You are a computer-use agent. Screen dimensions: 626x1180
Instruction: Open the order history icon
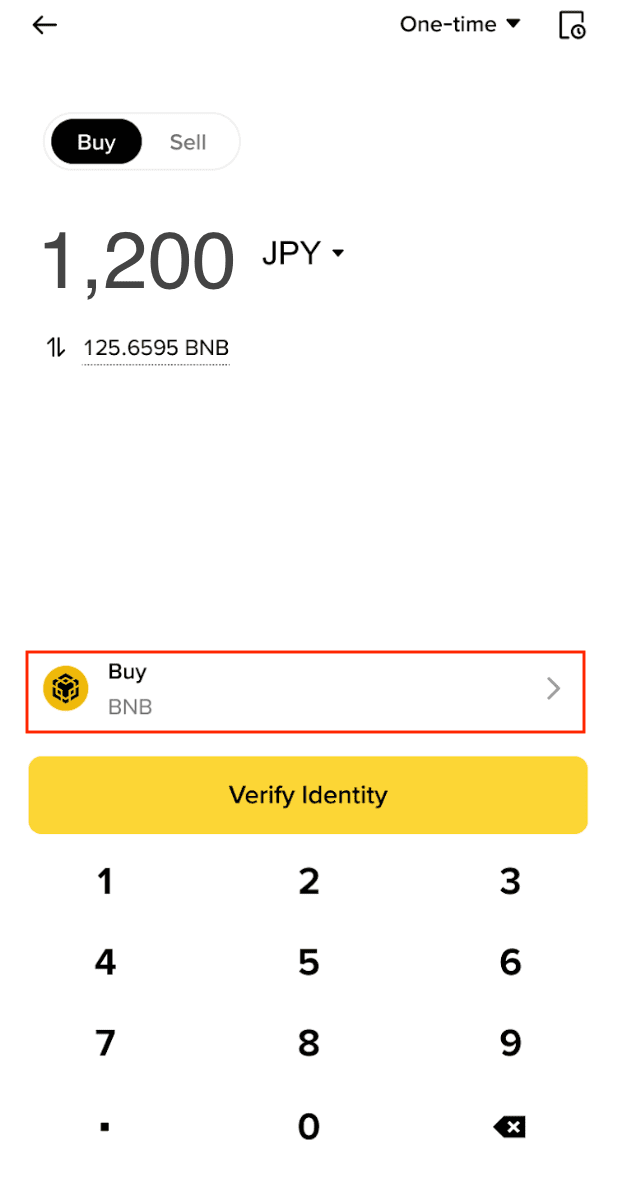point(573,25)
